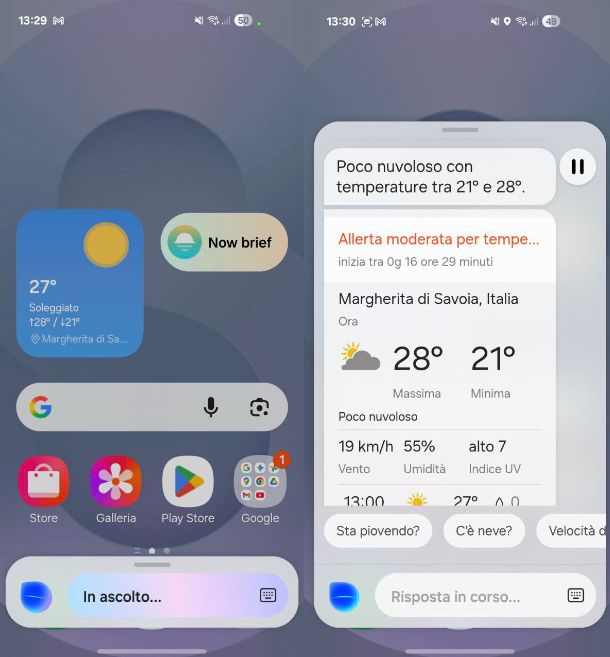610x657 pixels.
Task: Select the 'C'è neve?' suggestion chip
Action: pyautogui.click(x=484, y=531)
